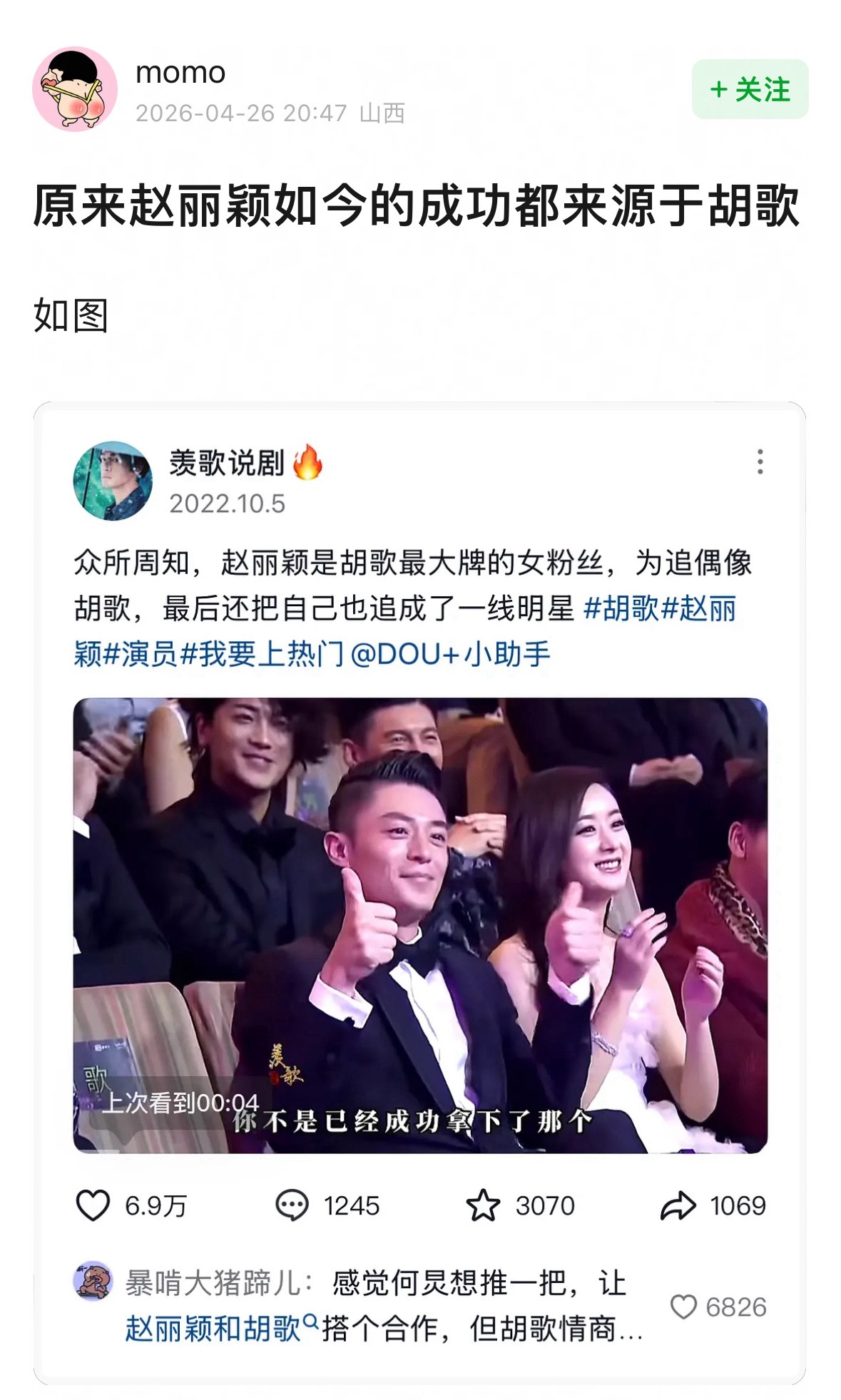View momo's profile picture

(77, 86)
